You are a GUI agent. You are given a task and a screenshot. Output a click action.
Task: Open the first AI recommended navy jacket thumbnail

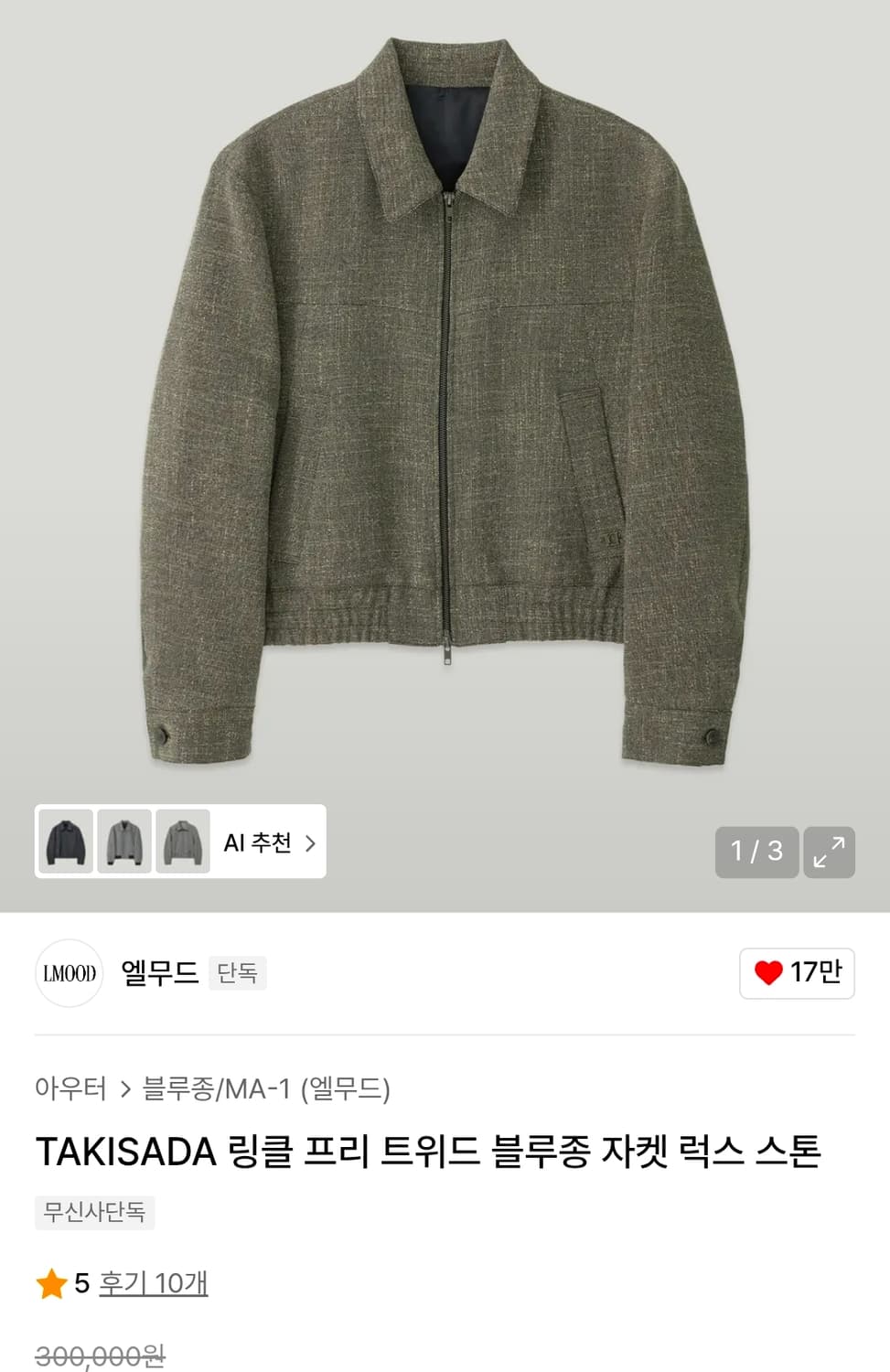tap(64, 843)
